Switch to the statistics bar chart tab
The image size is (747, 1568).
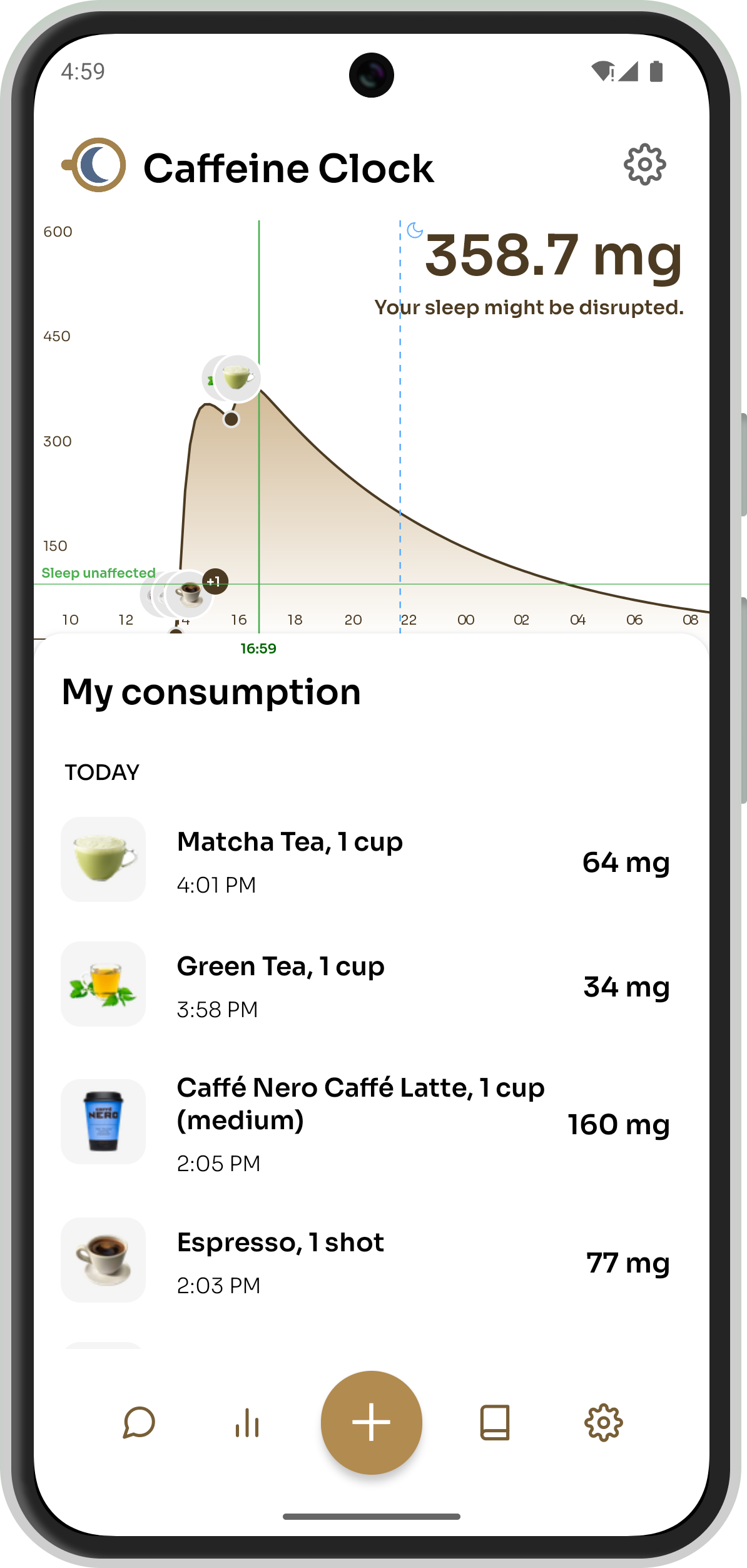pyautogui.click(x=247, y=1422)
